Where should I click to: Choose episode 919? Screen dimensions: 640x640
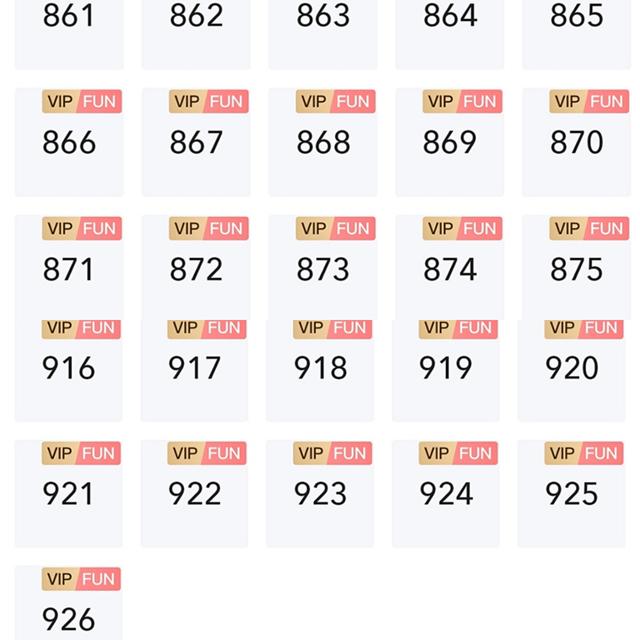(446, 370)
